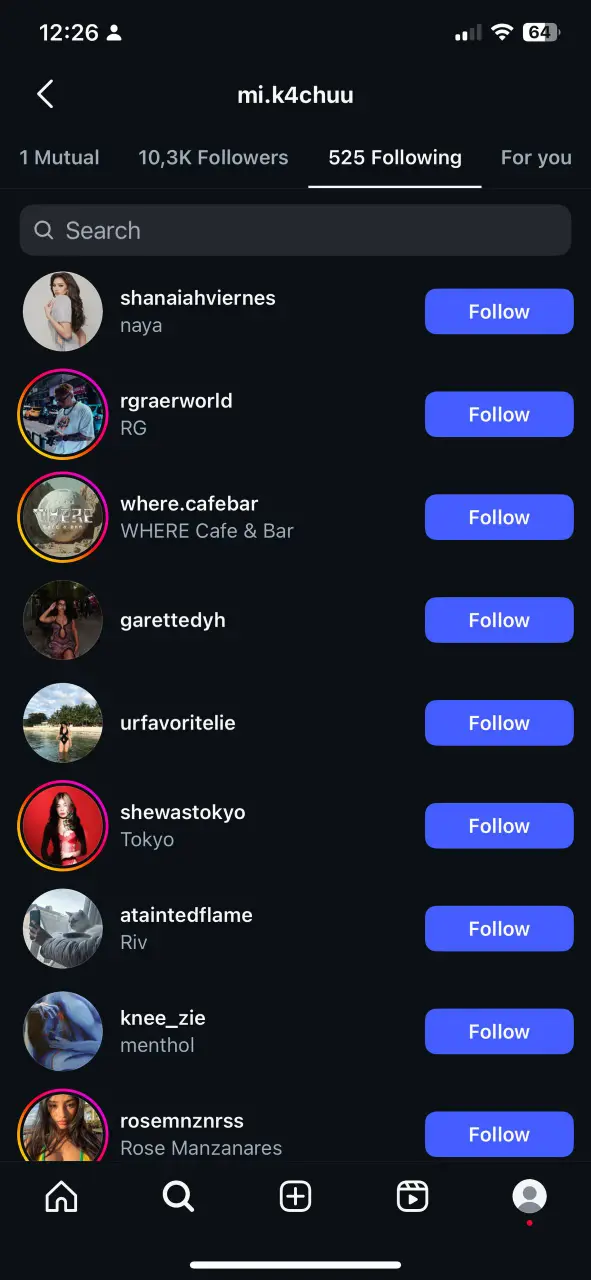
Task: Switch to the 1 Mutual tab
Action: tap(59, 157)
